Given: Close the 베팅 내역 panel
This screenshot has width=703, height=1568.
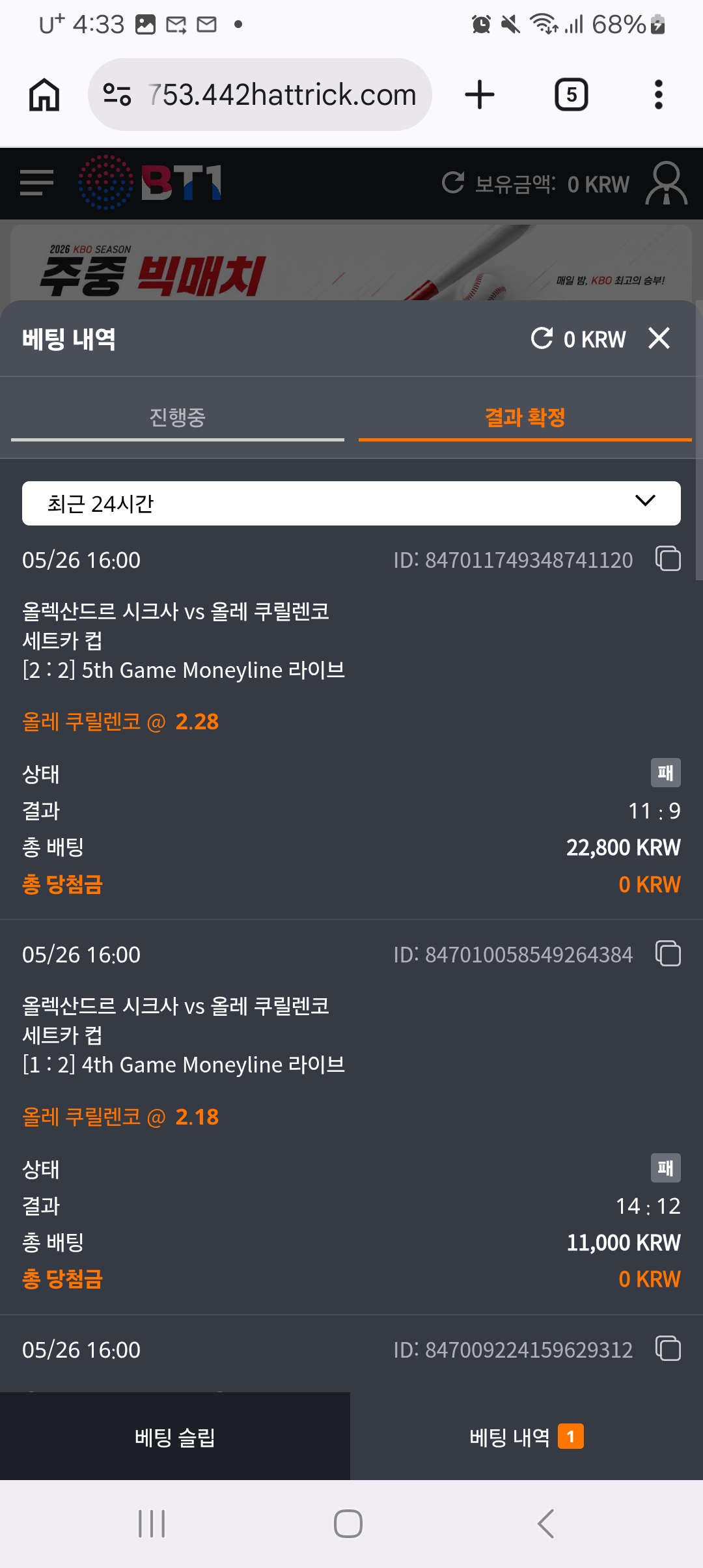Looking at the screenshot, I should tap(659, 338).
